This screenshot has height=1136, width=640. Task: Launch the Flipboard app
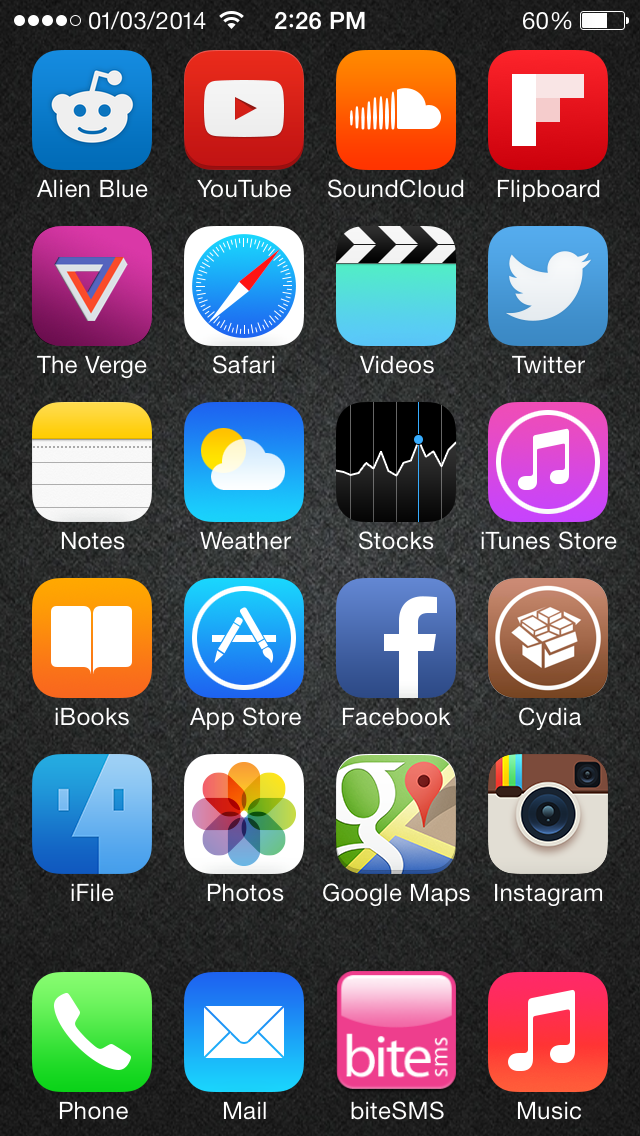[548, 110]
